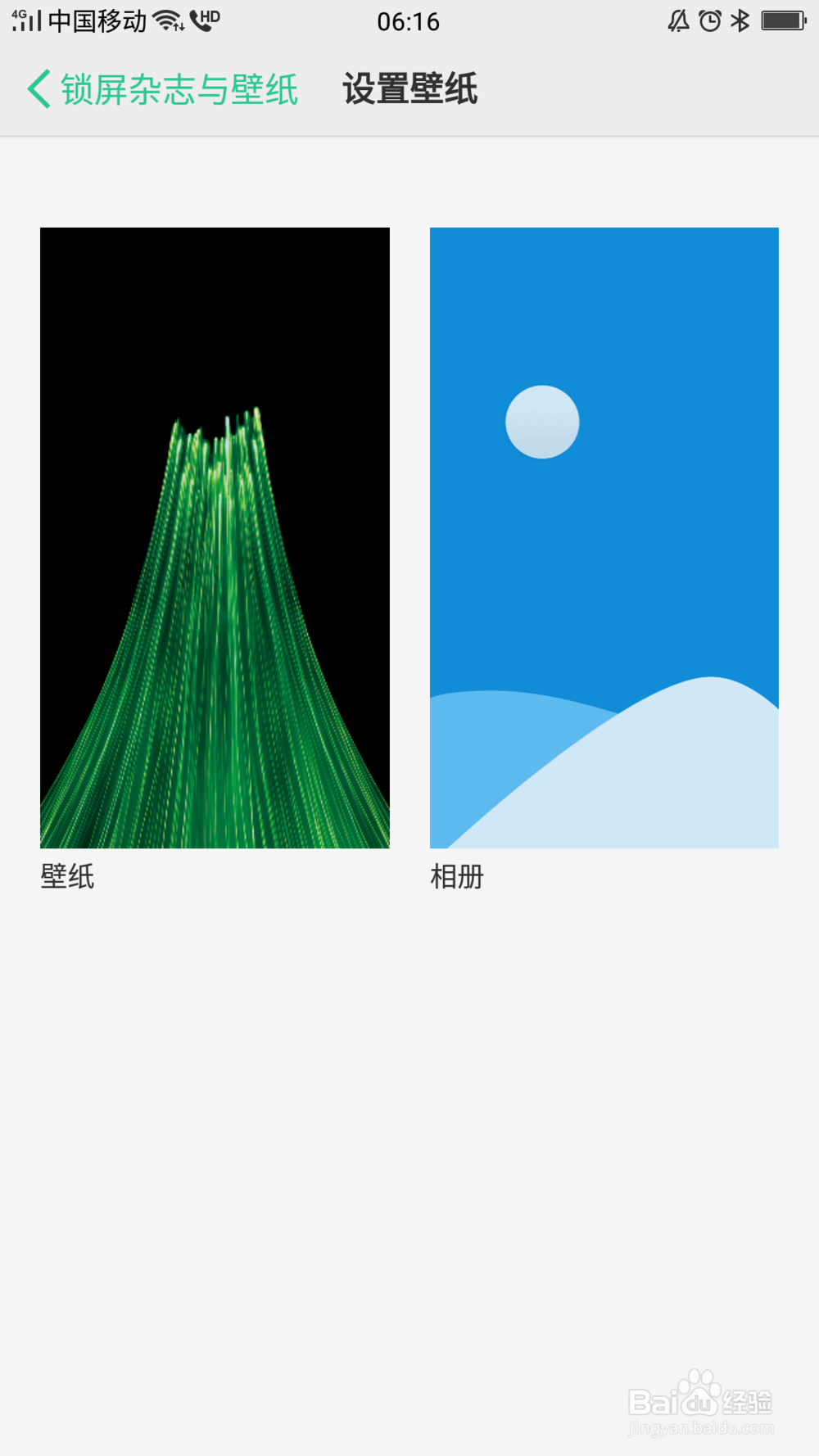Tap the 中国移动 carrier label

pyautogui.click(x=98, y=20)
